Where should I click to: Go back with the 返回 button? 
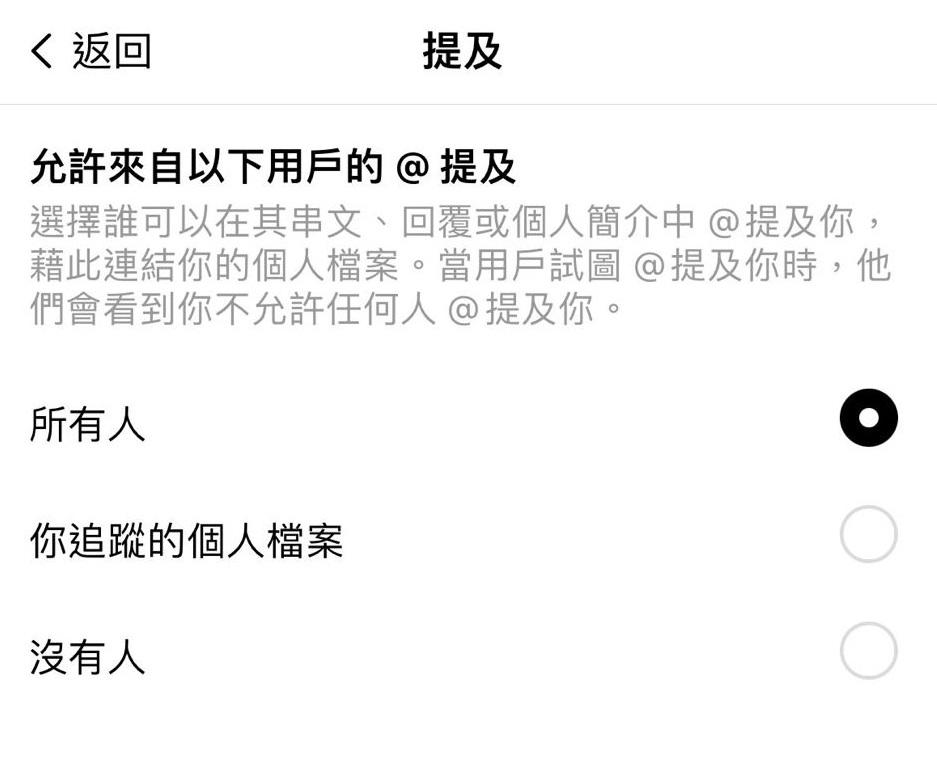[91, 51]
